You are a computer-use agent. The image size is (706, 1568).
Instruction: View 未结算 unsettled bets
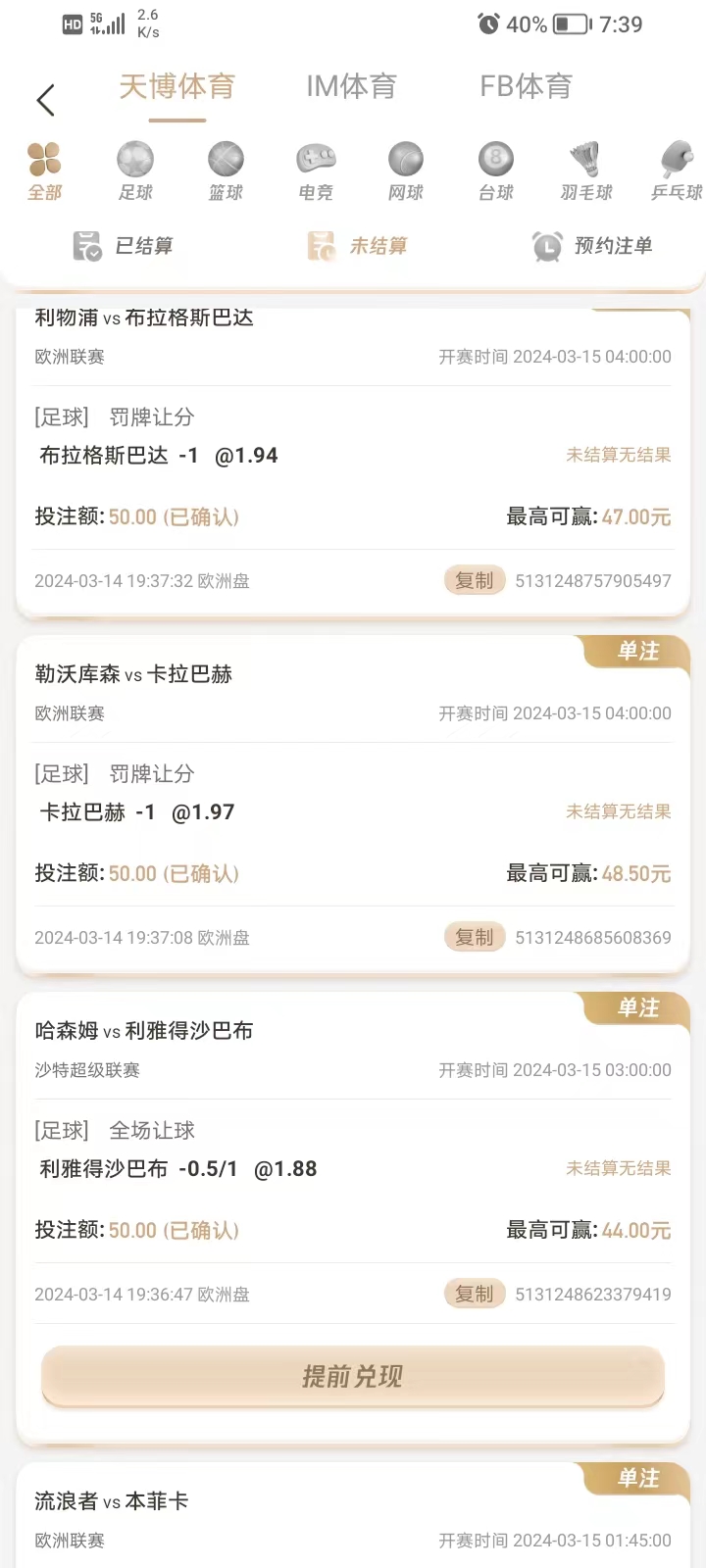[x=357, y=246]
